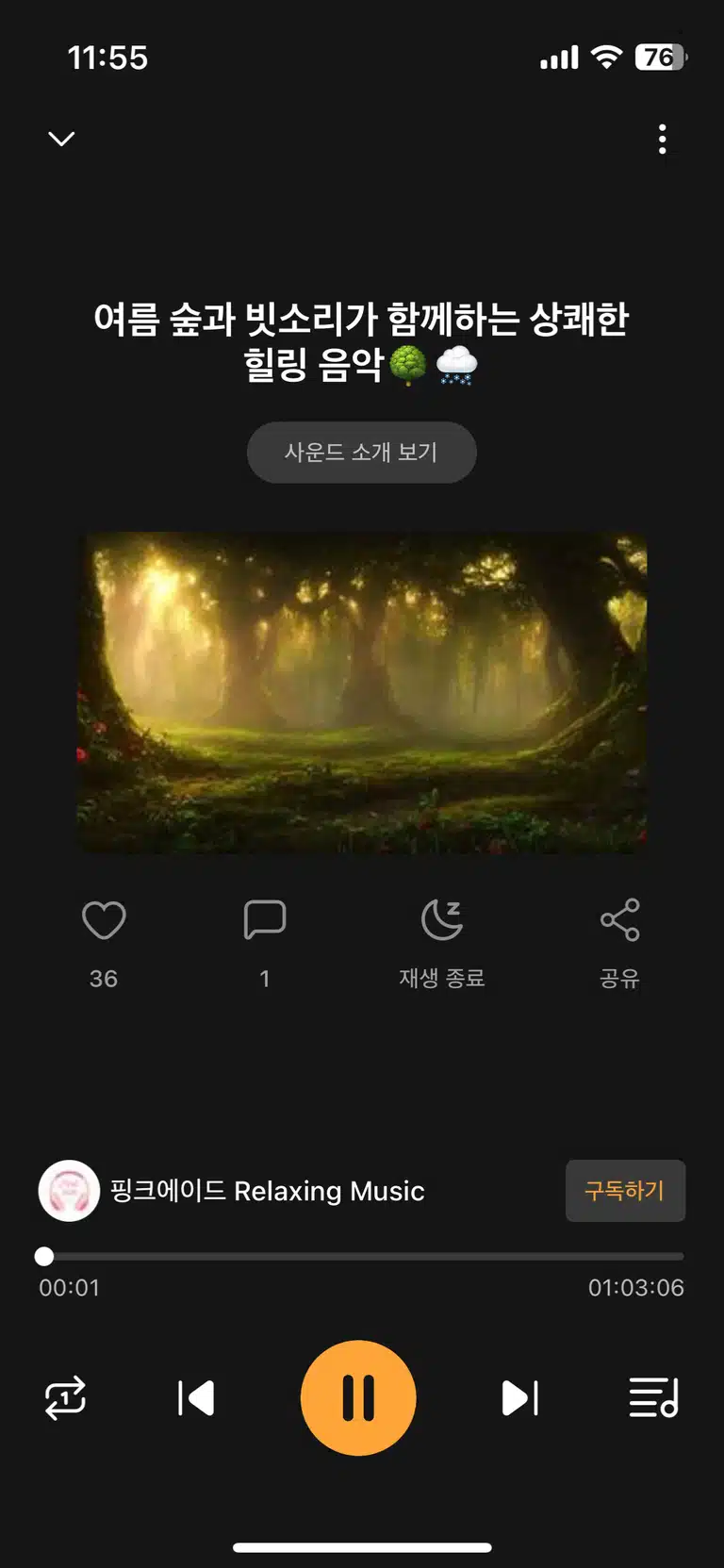724x1568 pixels.
Task: Tap the forest album artwork
Action: (362, 693)
